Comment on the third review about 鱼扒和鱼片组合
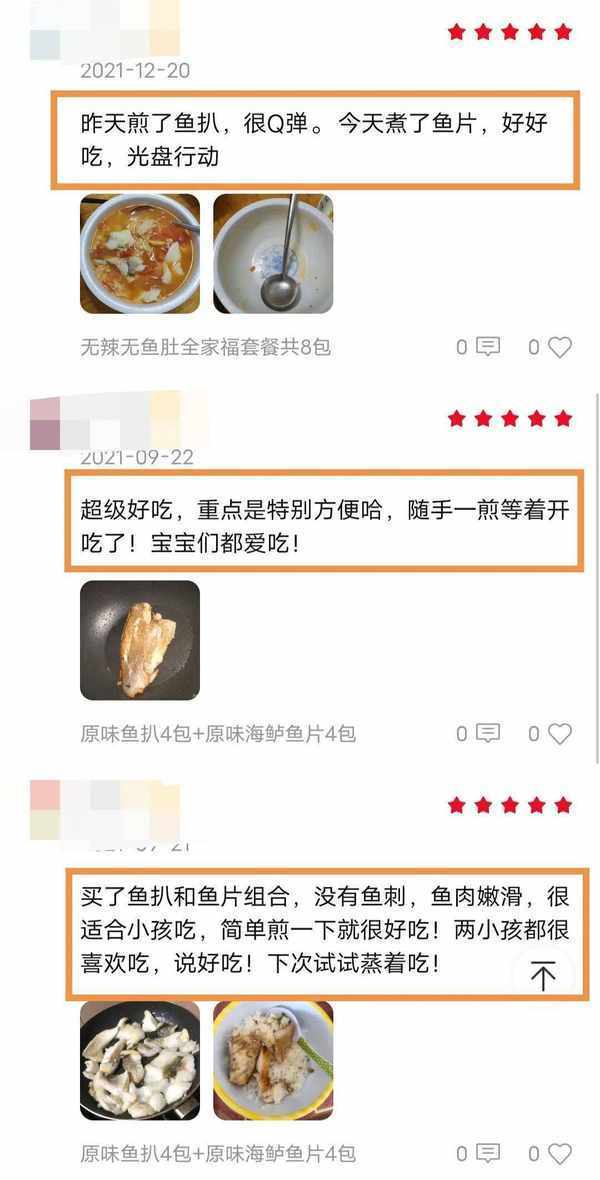The width and height of the screenshot is (600, 1180). [487, 1153]
